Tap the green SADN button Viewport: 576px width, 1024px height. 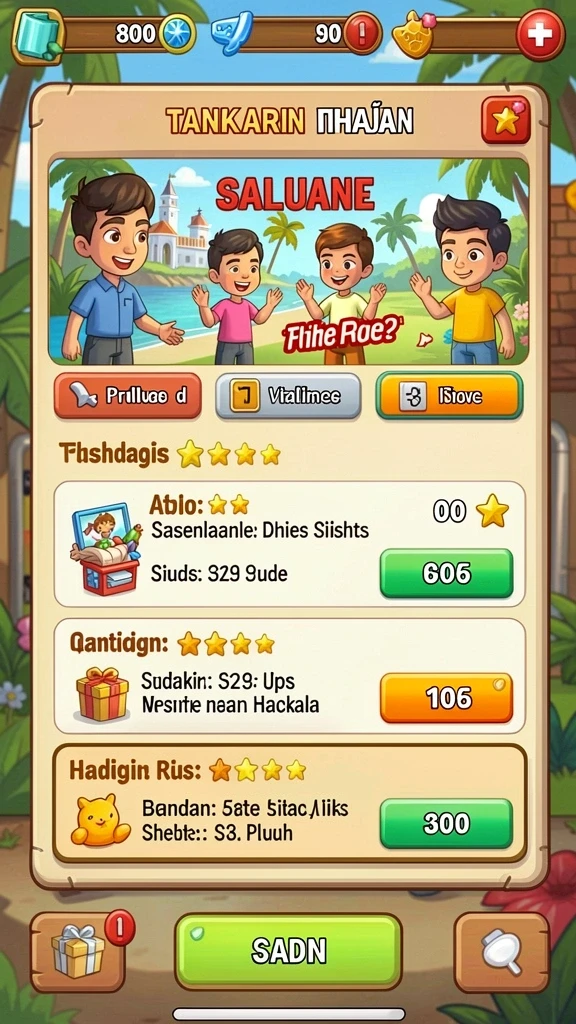pos(288,952)
